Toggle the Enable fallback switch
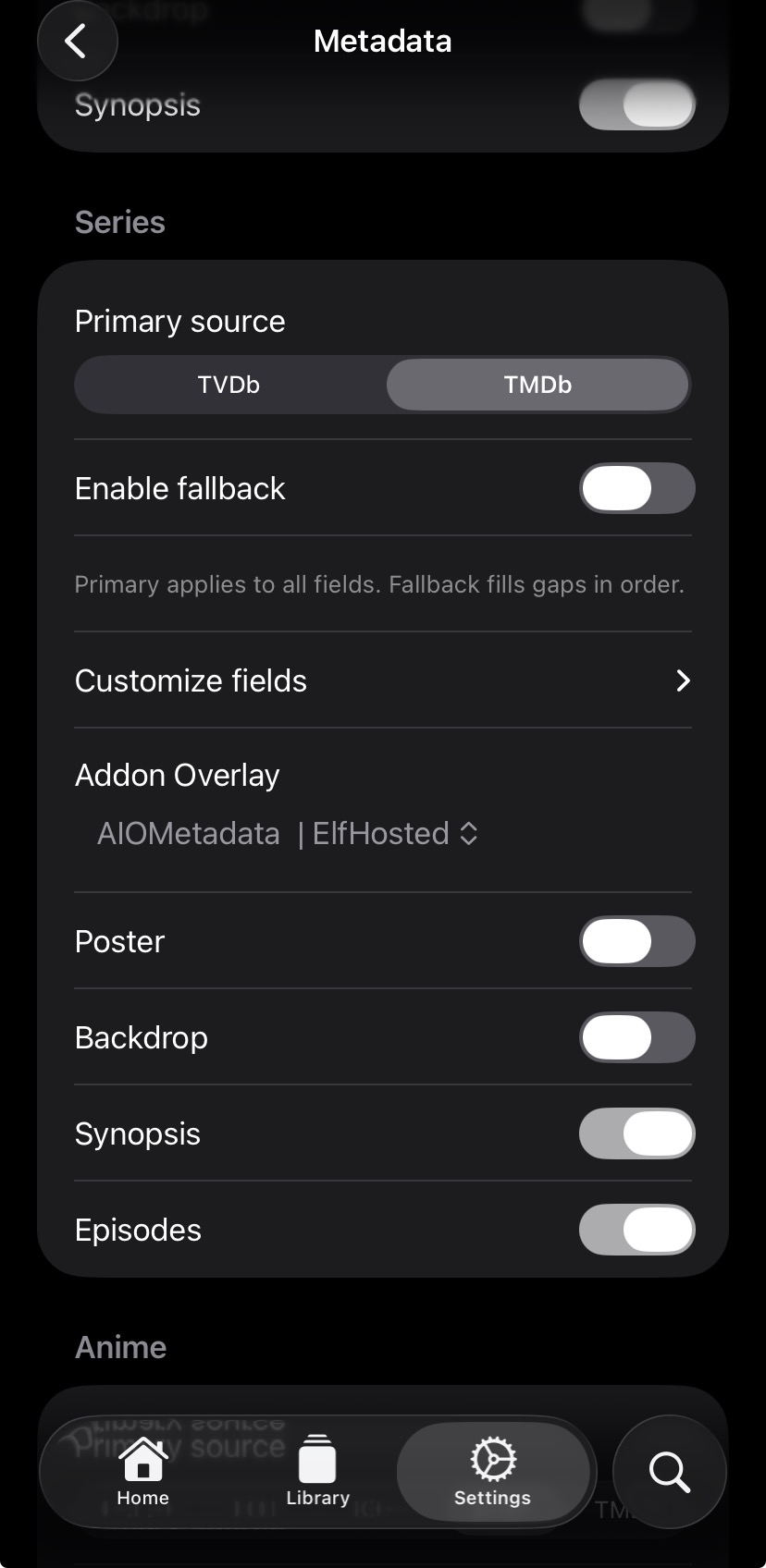This screenshot has width=766, height=1568. (x=636, y=488)
